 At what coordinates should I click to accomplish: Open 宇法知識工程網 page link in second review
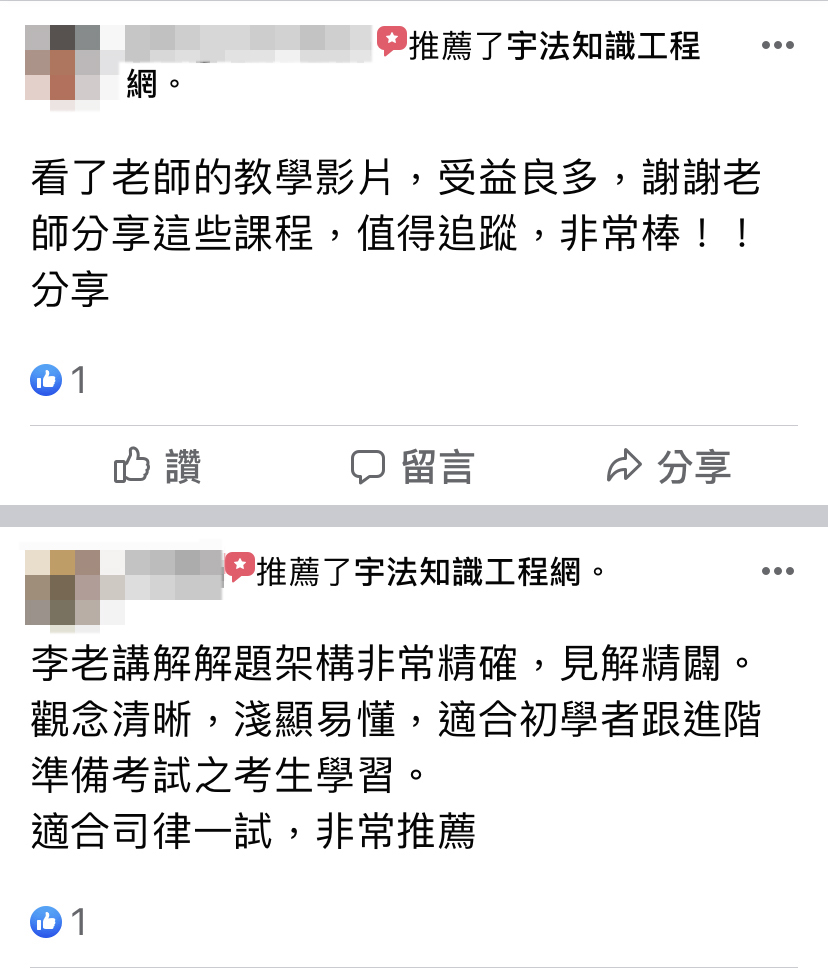pyautogui.click(x=467, y=573)
